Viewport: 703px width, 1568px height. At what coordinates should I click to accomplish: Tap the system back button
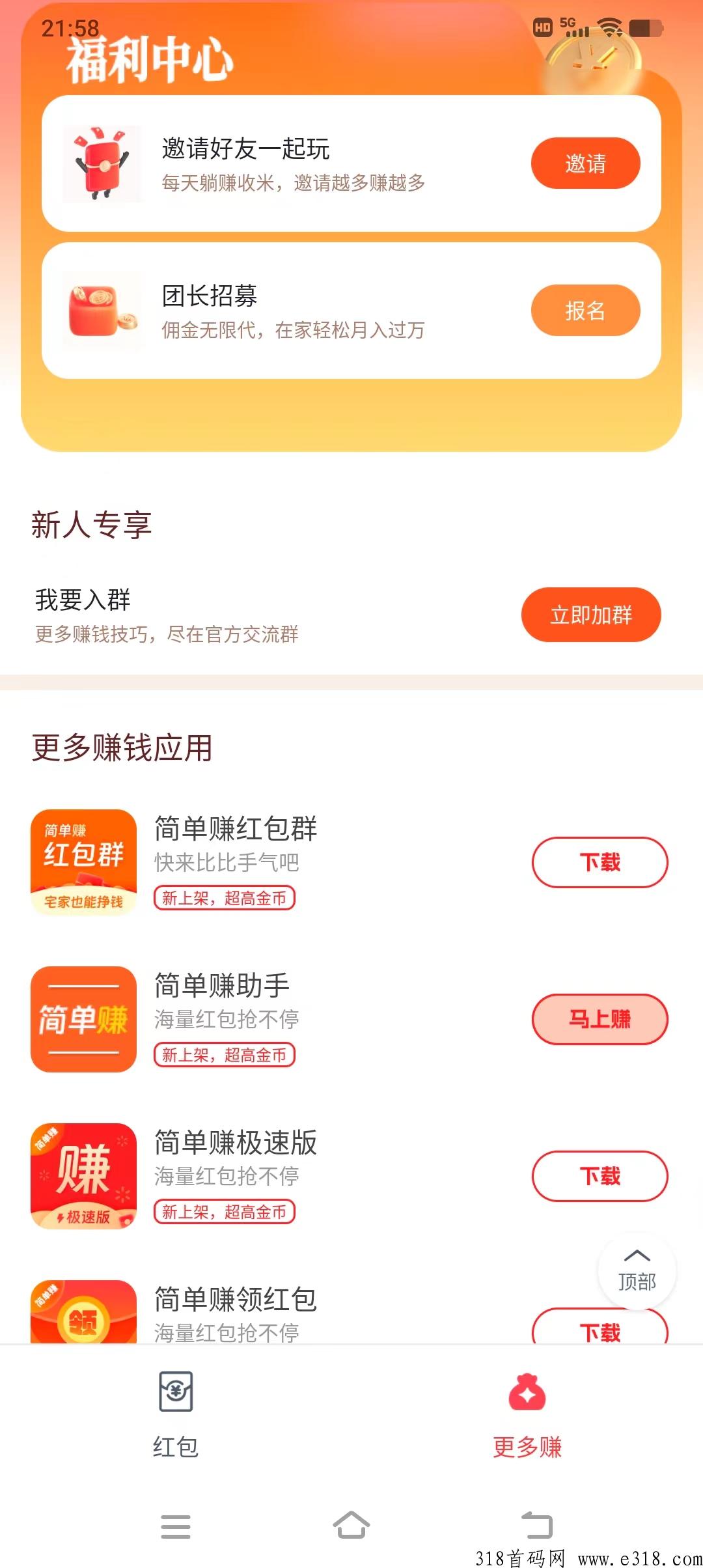point(537,1525)
